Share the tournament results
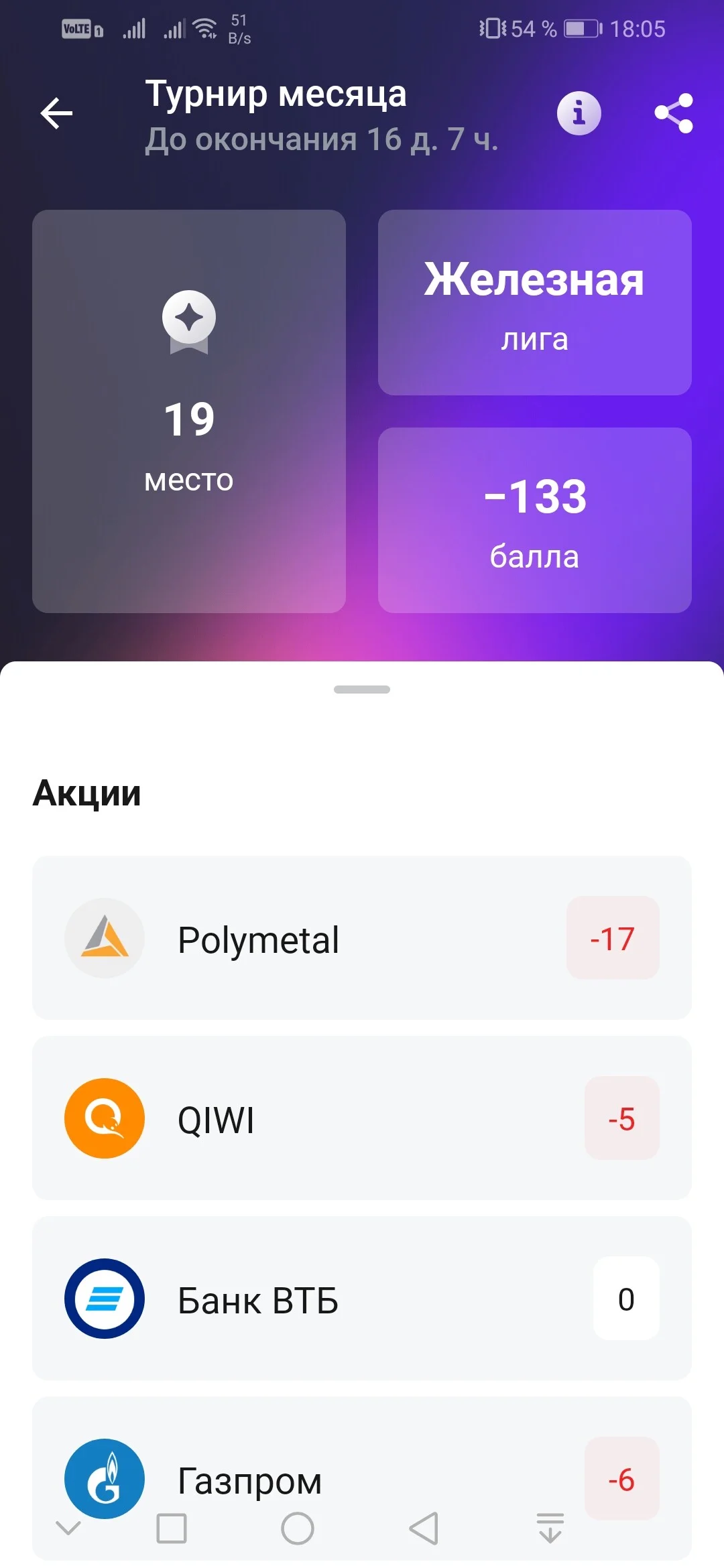 tap(674, 113)
